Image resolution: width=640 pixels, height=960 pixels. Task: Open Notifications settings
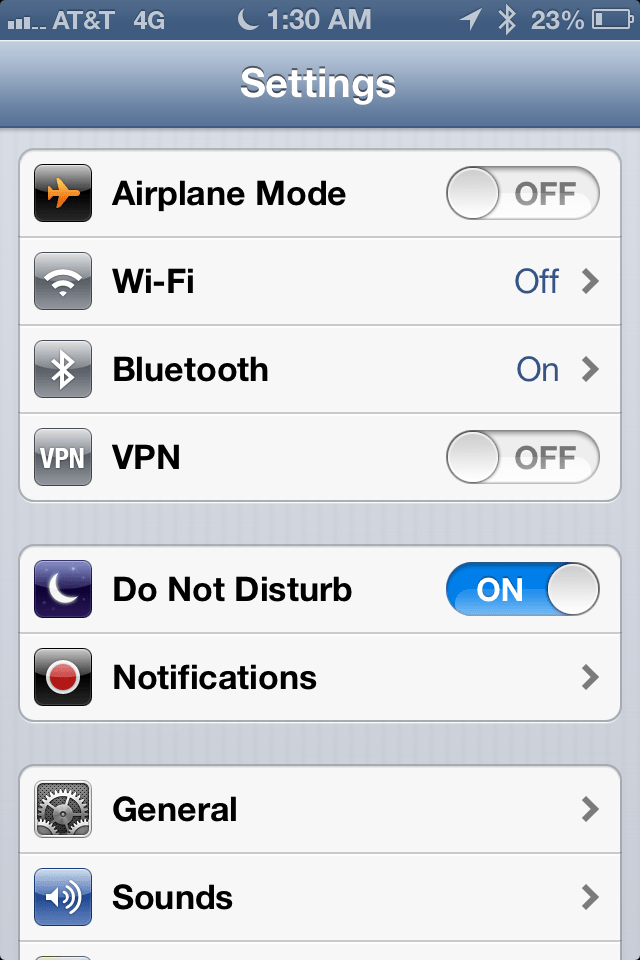pyautogui.click(x=320, y=677)
